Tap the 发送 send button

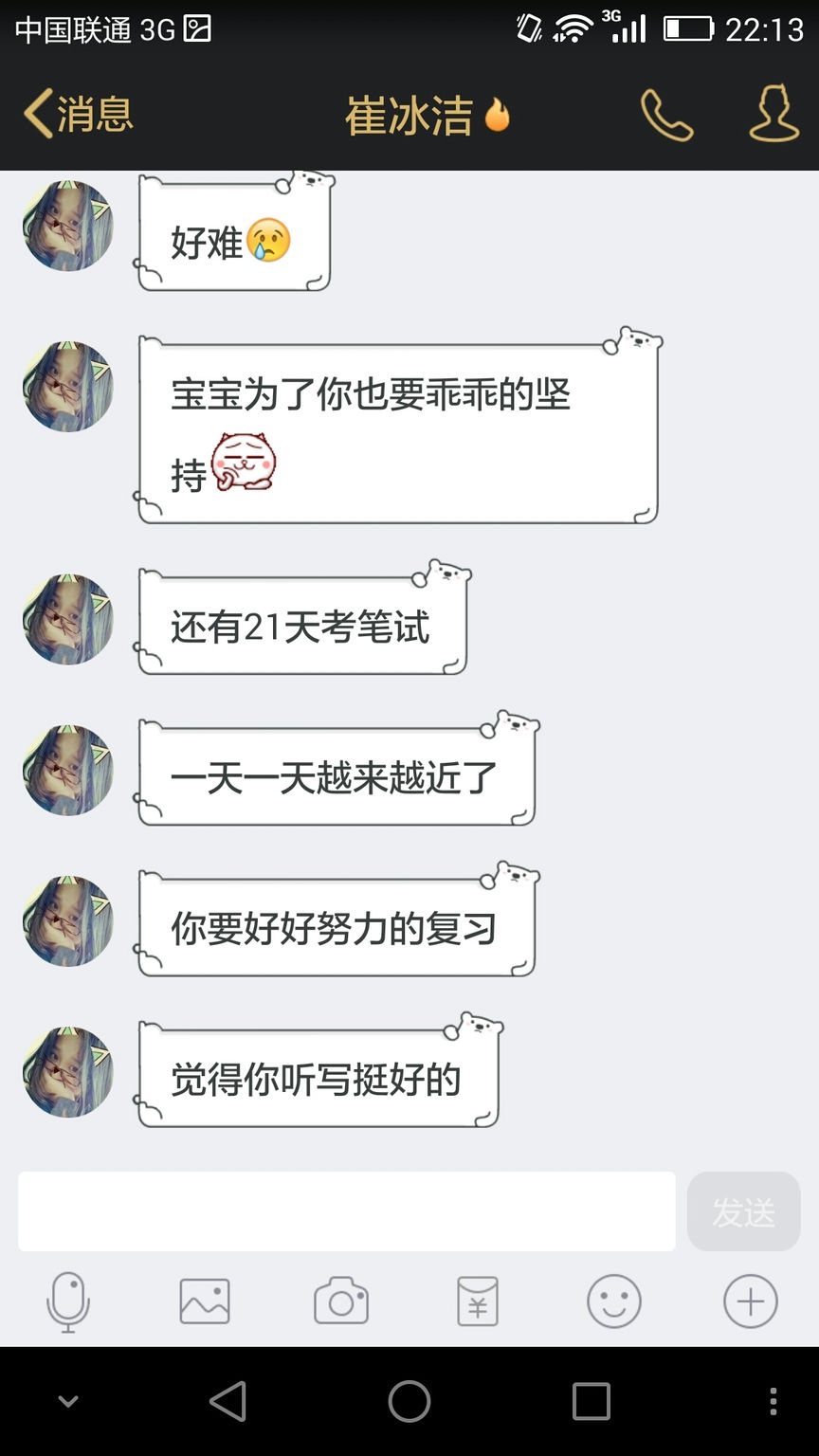coord(743,1211)
